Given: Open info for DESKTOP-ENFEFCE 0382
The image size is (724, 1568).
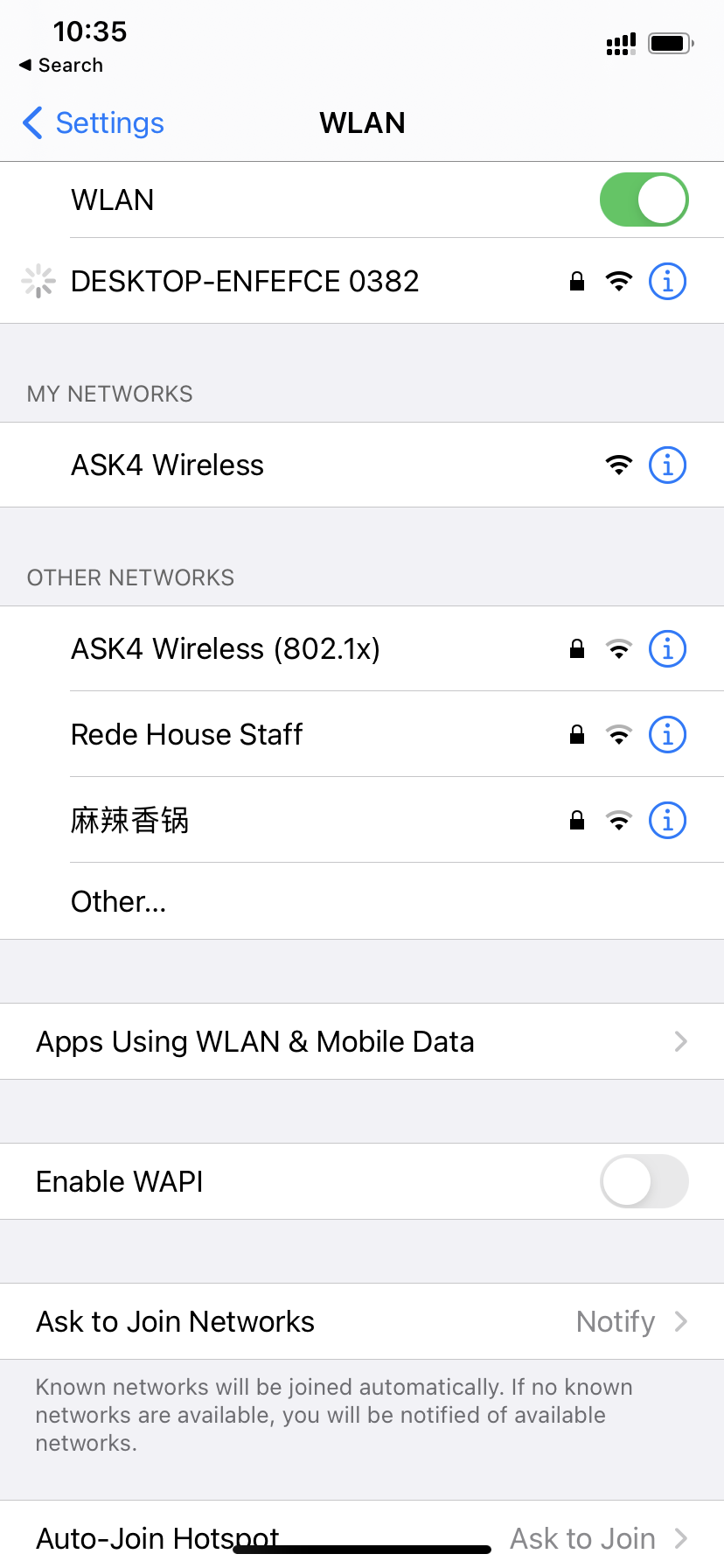Looking at the screenshot, I should [x=667, y=282].
